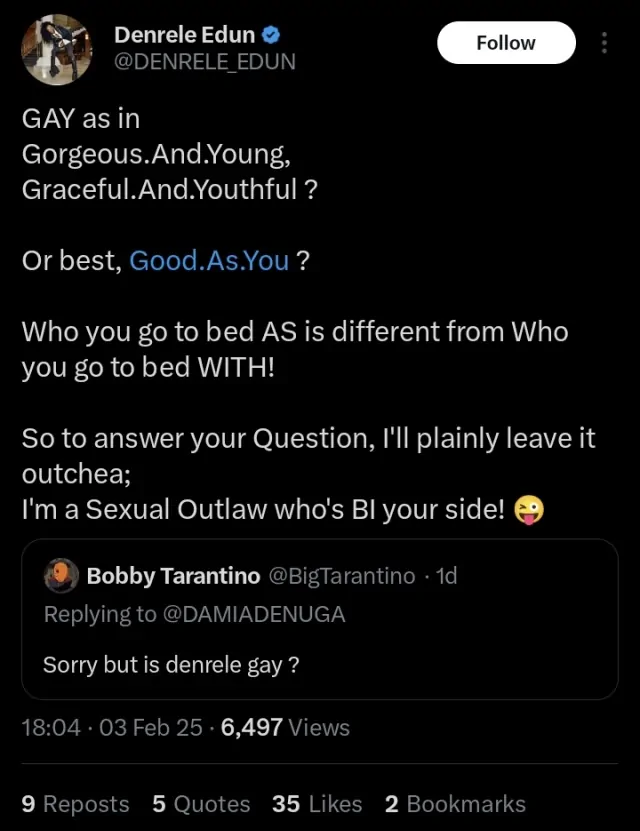The width and height of the screenshot is (640, 831).
Task: View the 9 Reposts list
Action: click(x=75, y=804)
